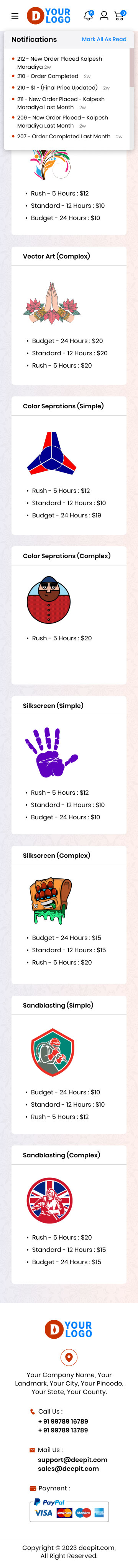Tap the header Your Logo home link
This screenshot has width=138, height=1568.
click(x=49, y=15)
